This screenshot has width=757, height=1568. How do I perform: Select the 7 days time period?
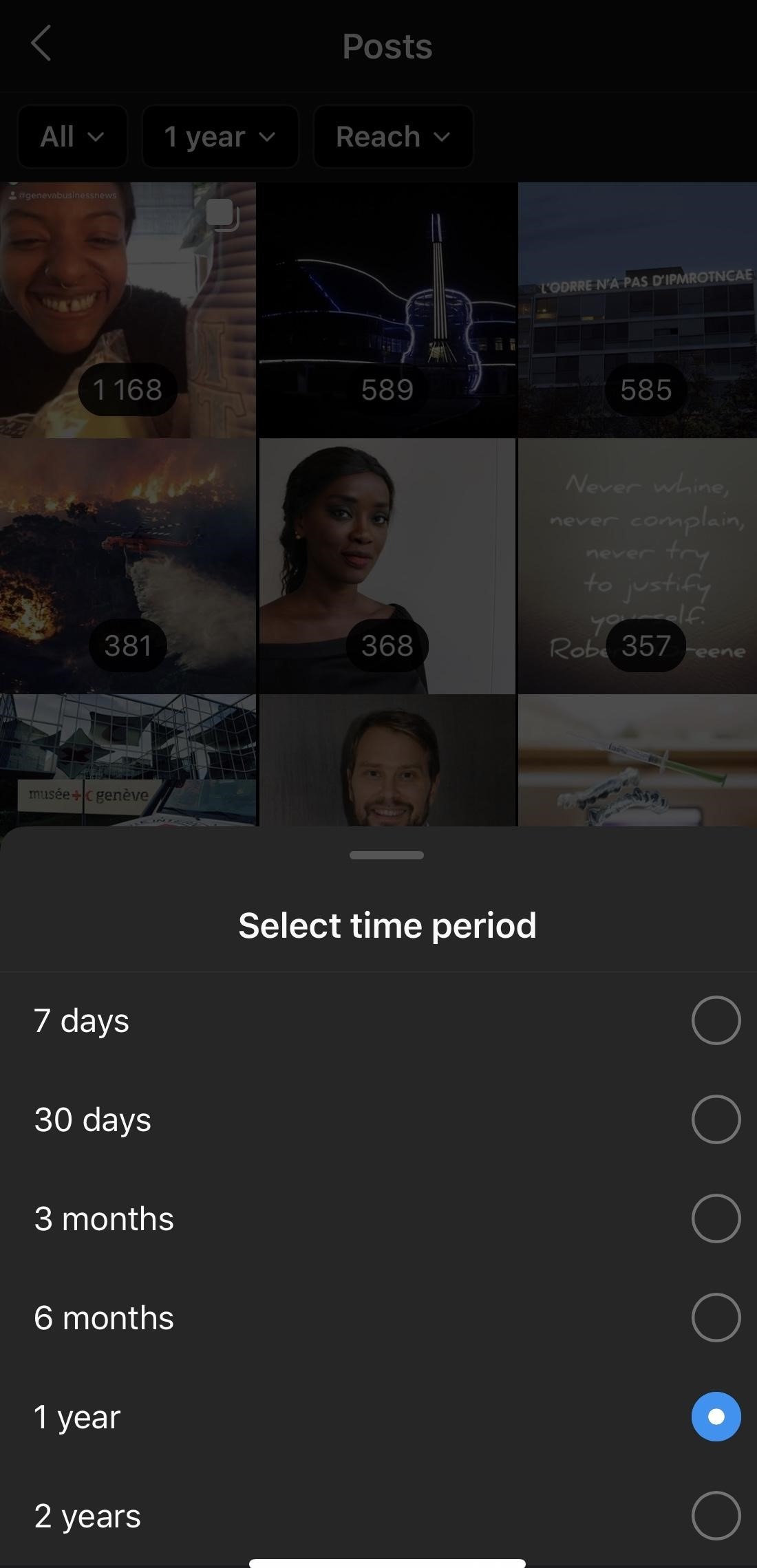point(716,1020)
